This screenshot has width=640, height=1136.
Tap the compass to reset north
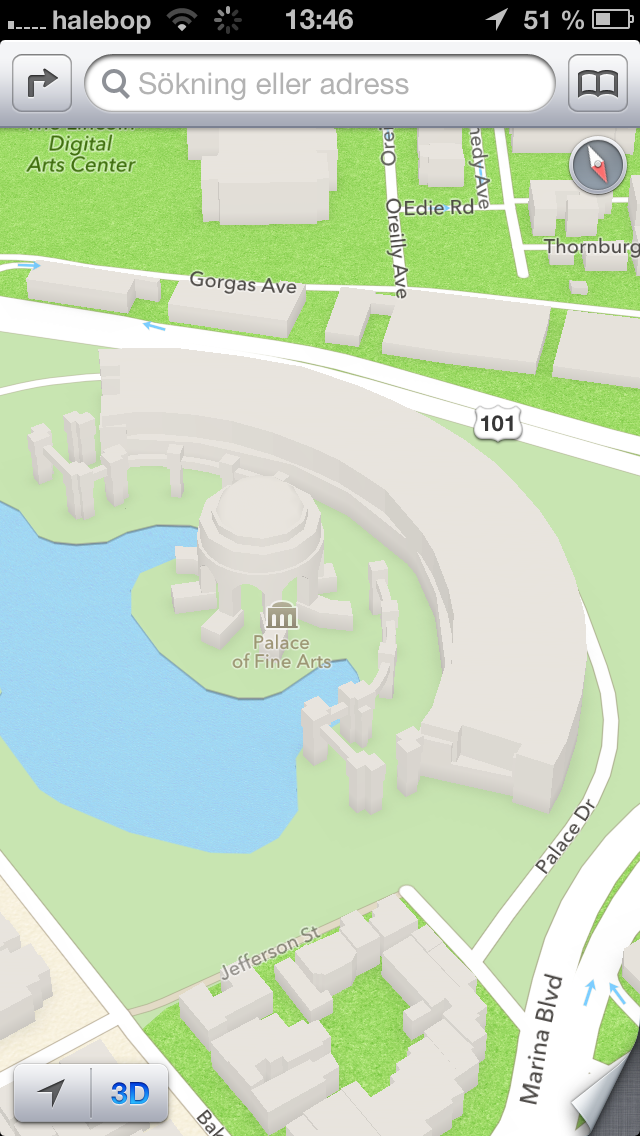(598, 166)
